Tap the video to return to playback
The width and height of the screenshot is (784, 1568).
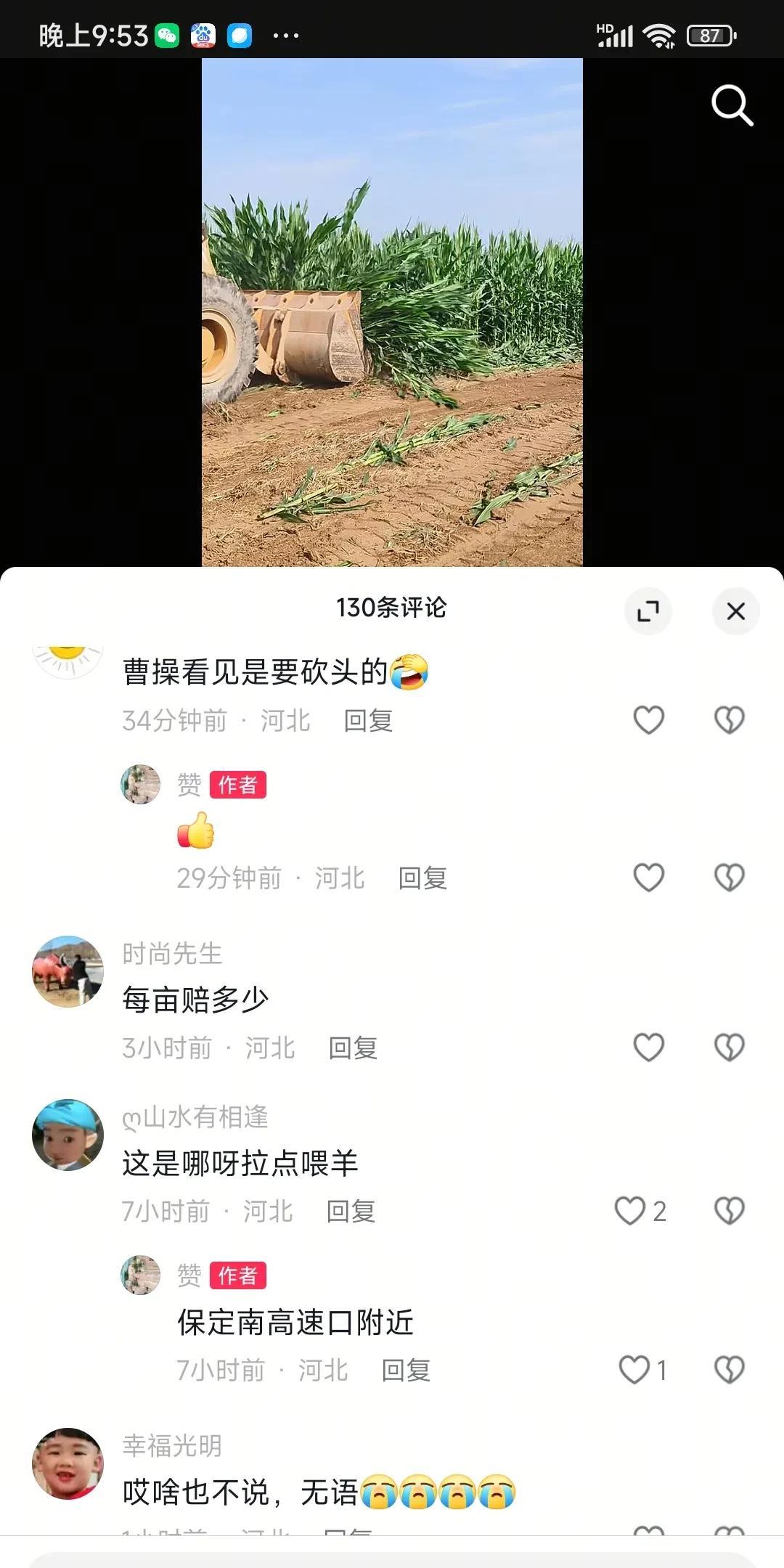(x=392, y=312)
